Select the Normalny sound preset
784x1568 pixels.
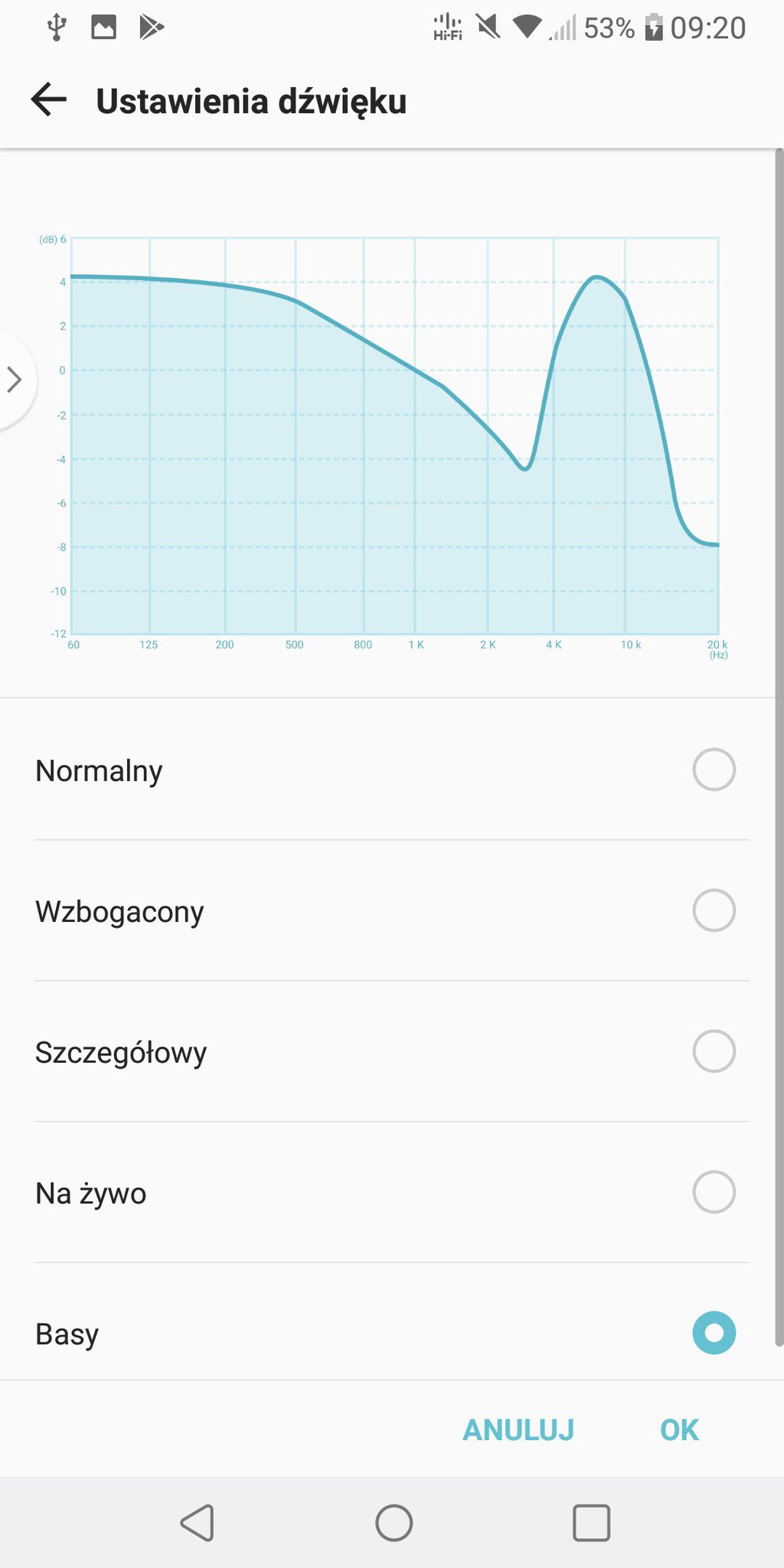click(x=714, y=769)
